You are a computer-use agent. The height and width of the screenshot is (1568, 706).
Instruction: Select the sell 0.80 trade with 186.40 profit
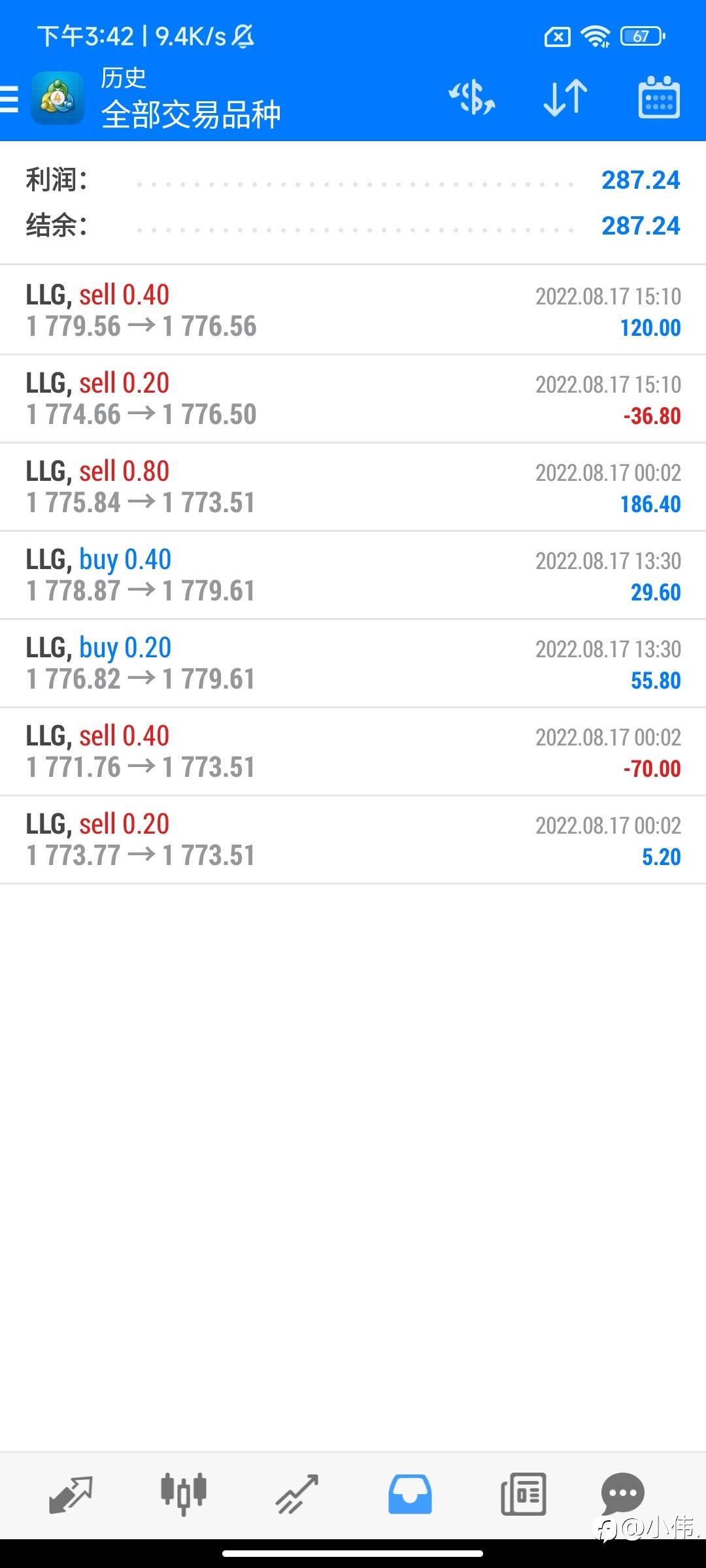pos(353,487)
